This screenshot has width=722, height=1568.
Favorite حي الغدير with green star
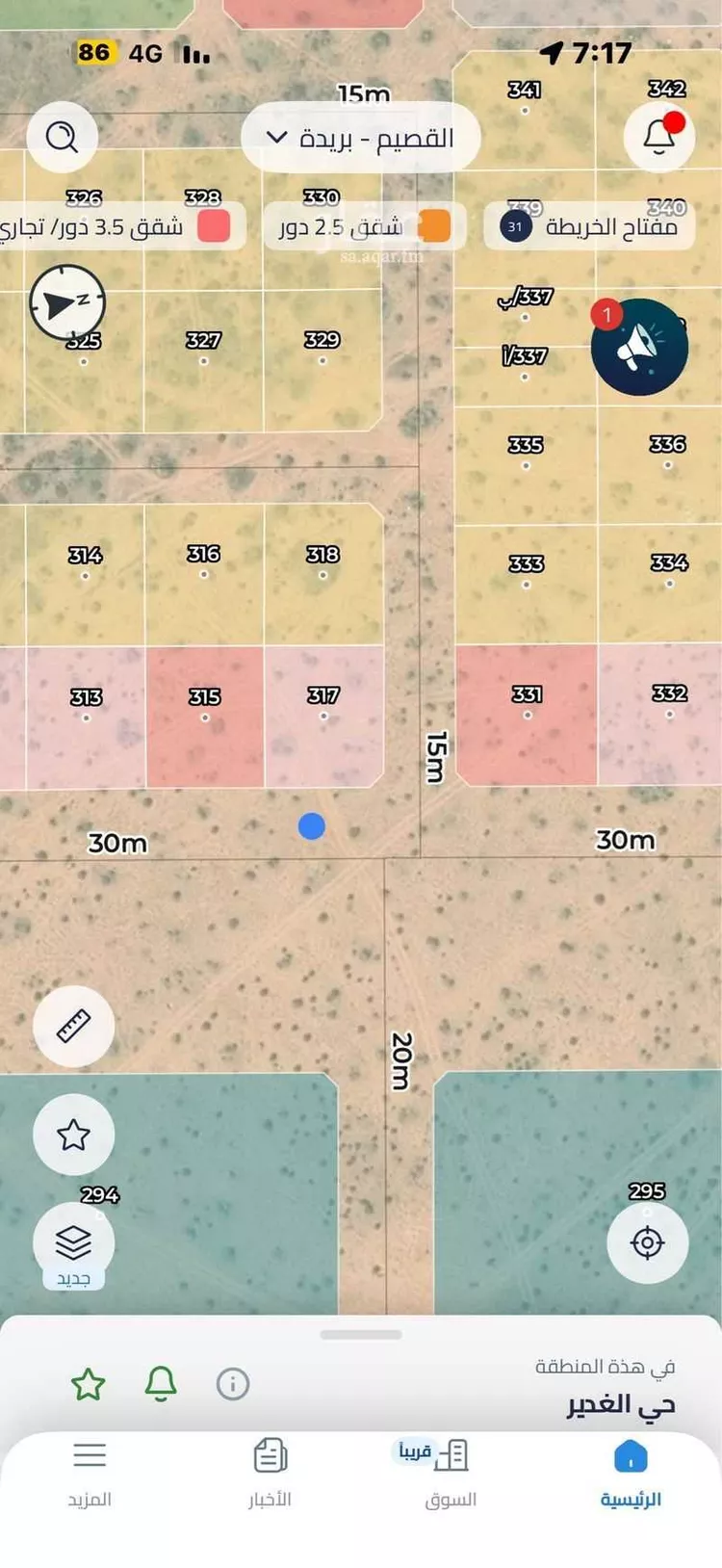(89, 1385)
